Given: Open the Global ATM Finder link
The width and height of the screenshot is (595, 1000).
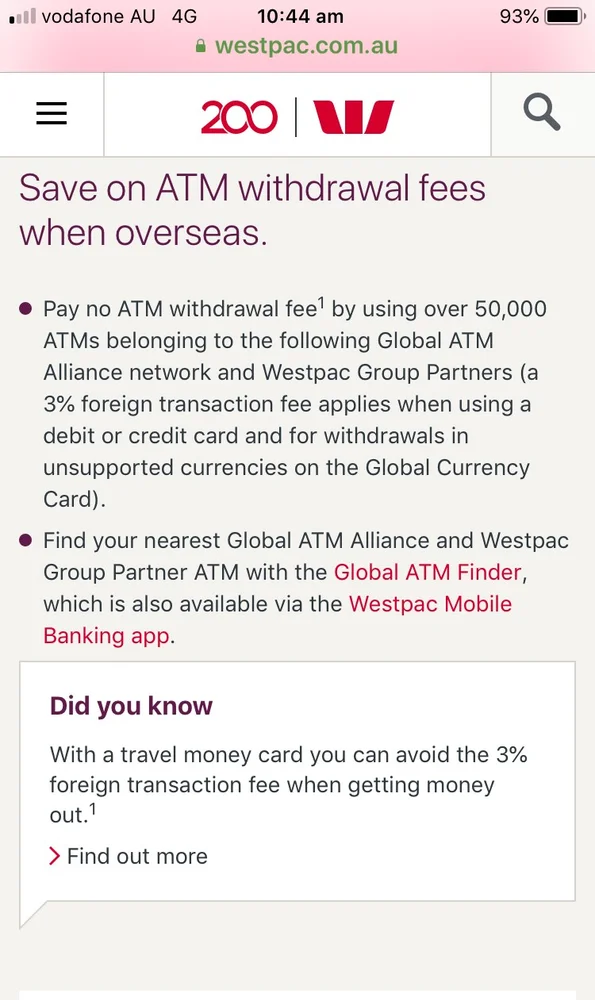Looking at the screenshot, I should (x=428, y=572).
